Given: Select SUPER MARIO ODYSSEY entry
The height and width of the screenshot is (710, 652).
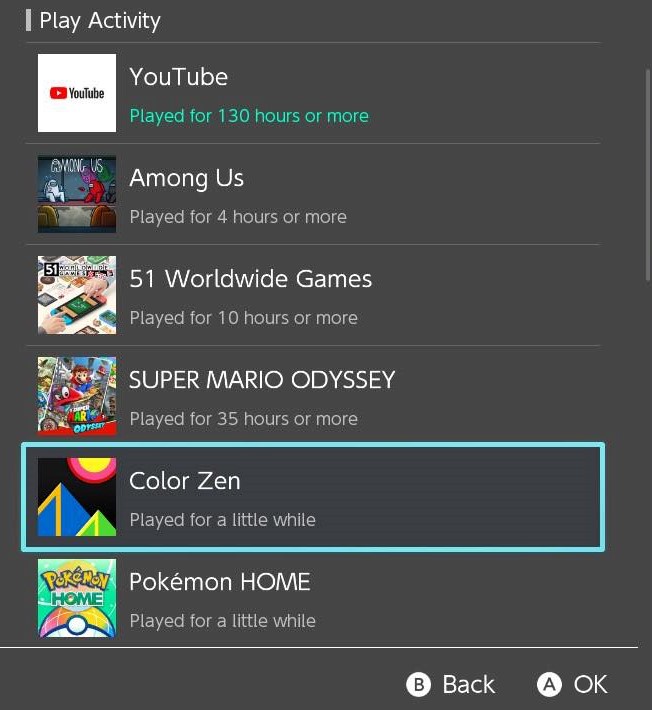Looking at the screenshot, I should 312,397.
